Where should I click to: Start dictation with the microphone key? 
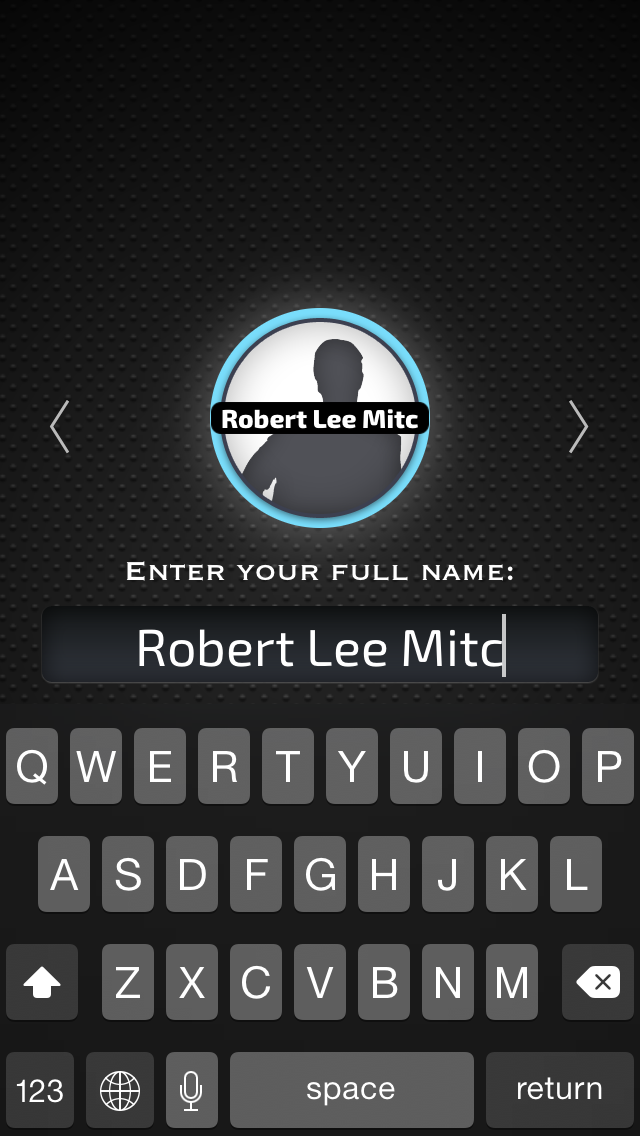click(x=191, y=1090)
